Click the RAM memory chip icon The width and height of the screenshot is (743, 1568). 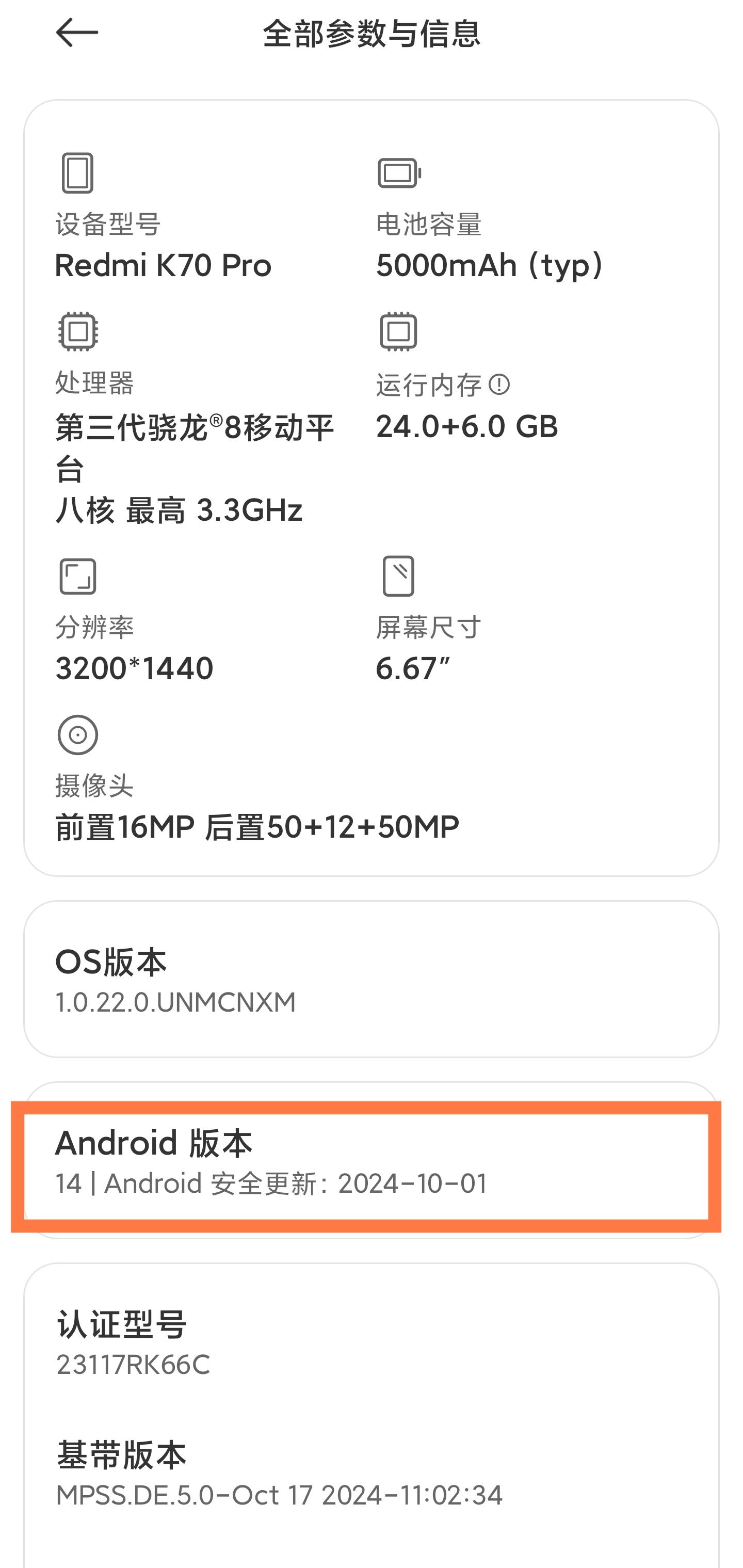[398, 332]
